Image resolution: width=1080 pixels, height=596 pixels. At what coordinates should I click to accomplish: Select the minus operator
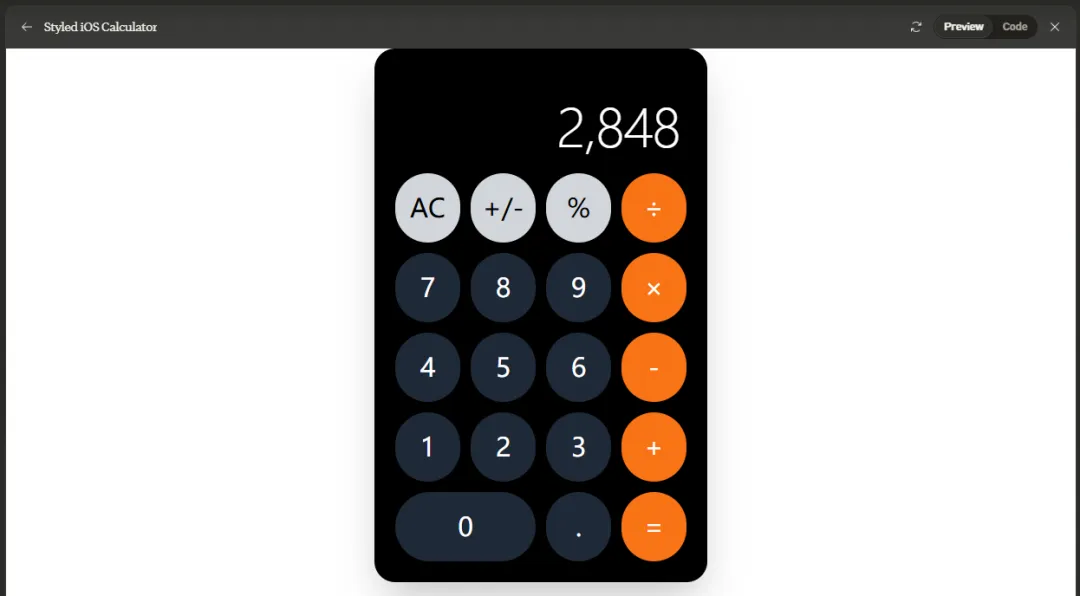coord(654,367)
